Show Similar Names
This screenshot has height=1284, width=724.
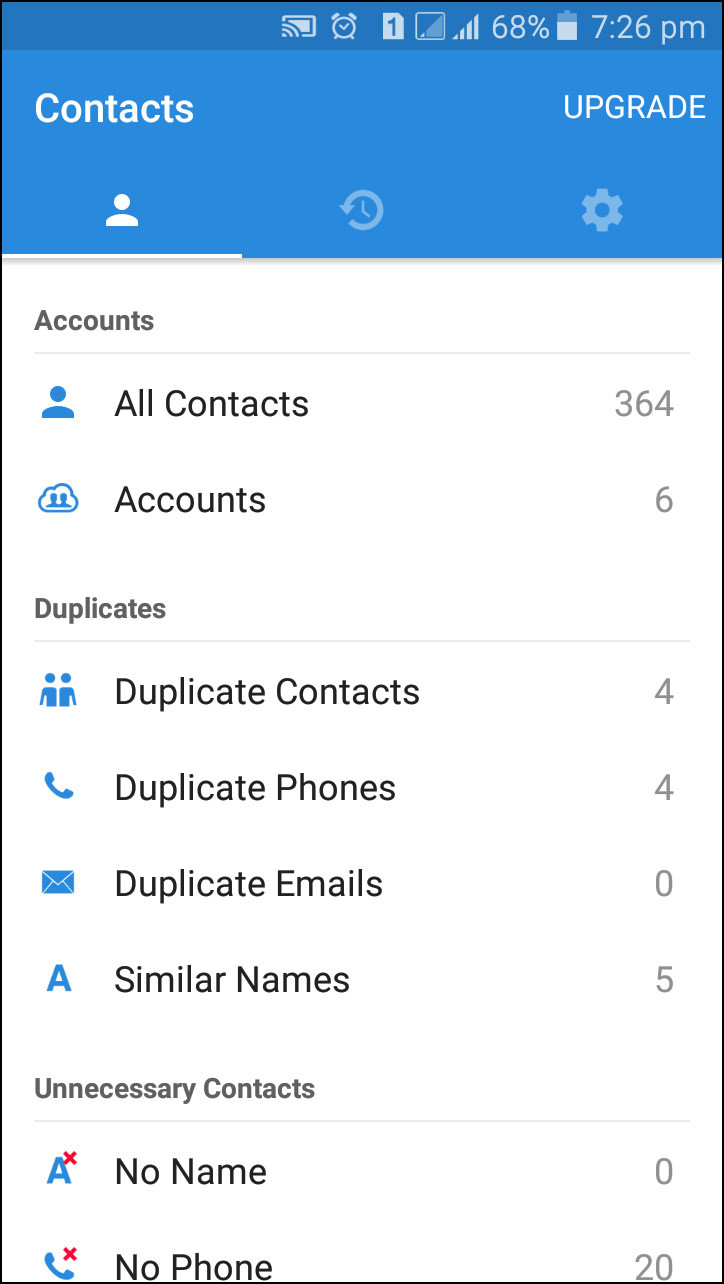(361, 980)
